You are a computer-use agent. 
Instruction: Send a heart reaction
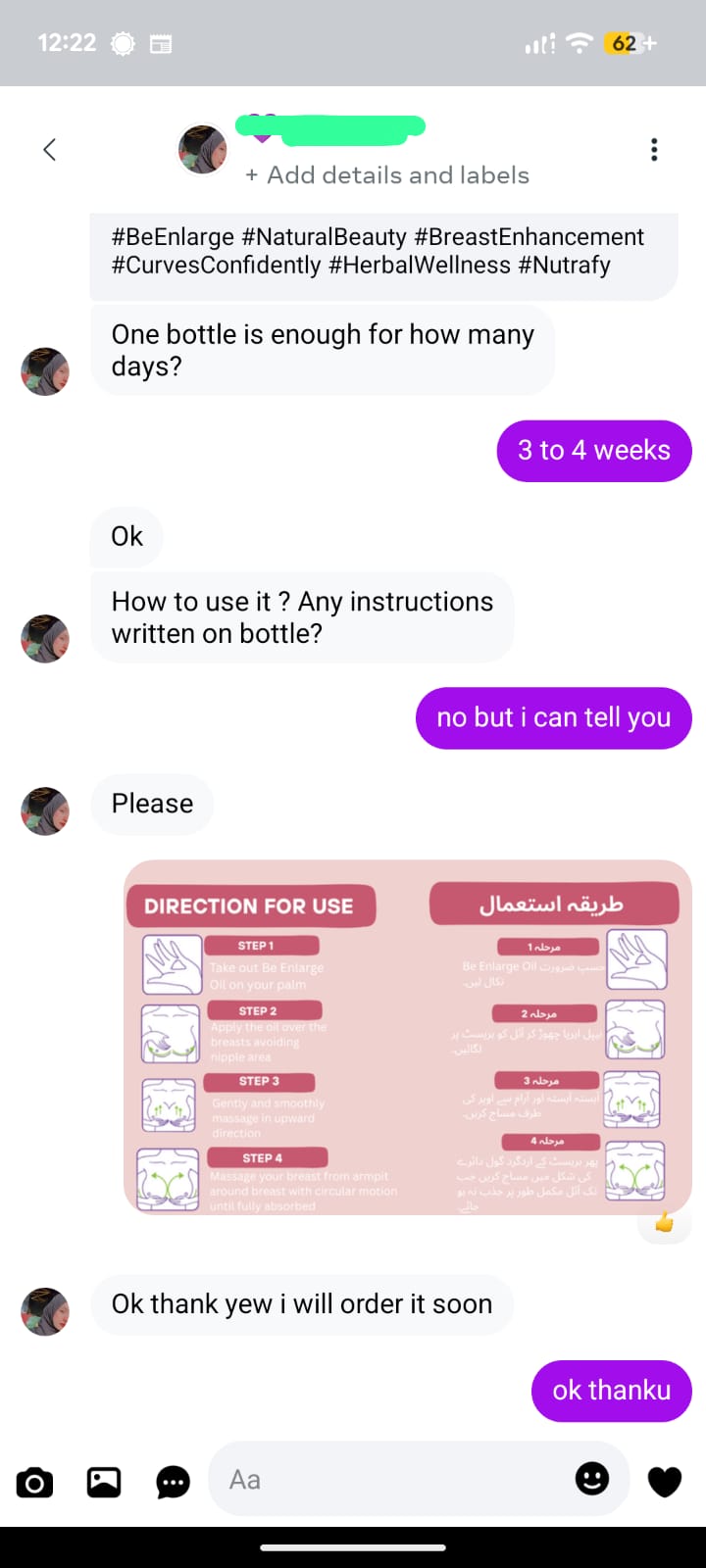pos(664,1481)
